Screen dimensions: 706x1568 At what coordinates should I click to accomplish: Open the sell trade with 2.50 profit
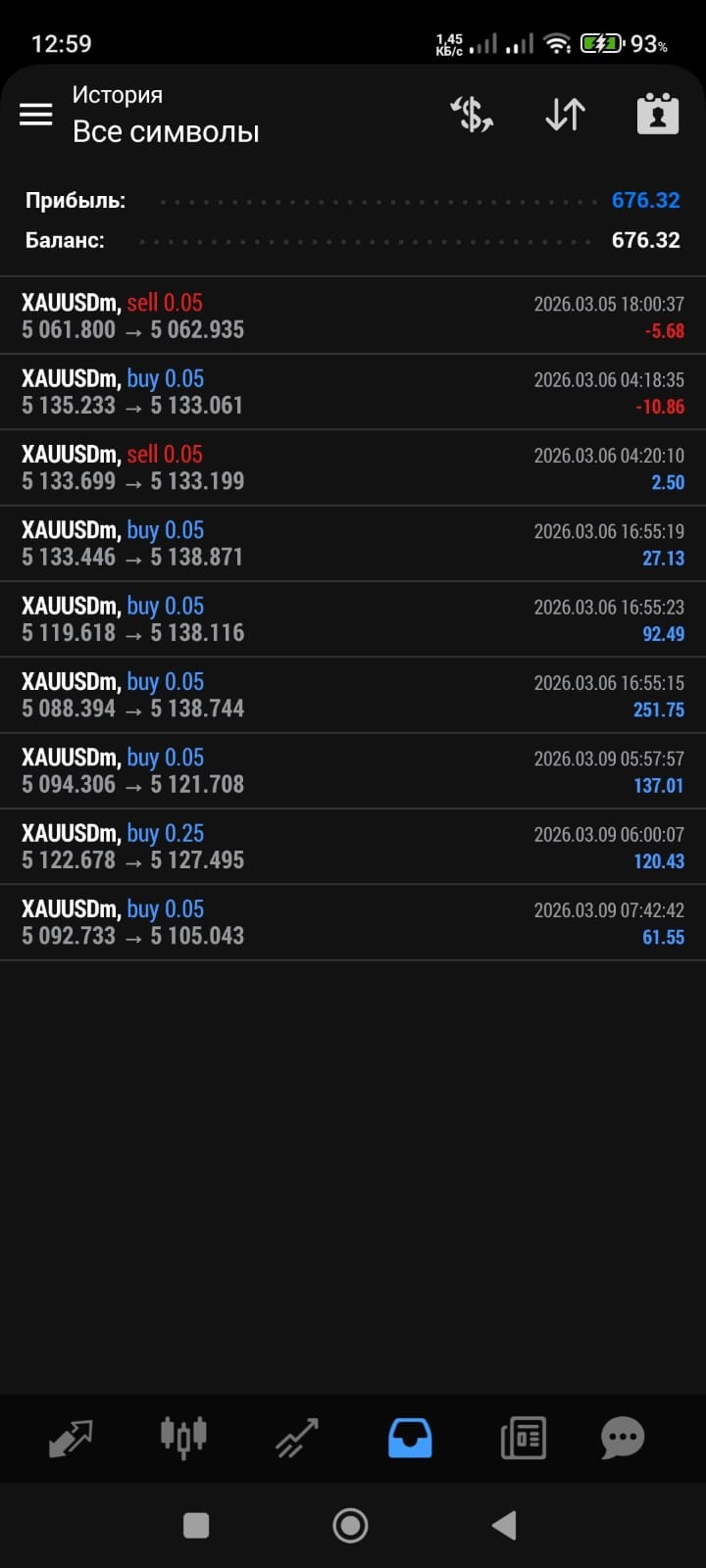tap(353, 467)
